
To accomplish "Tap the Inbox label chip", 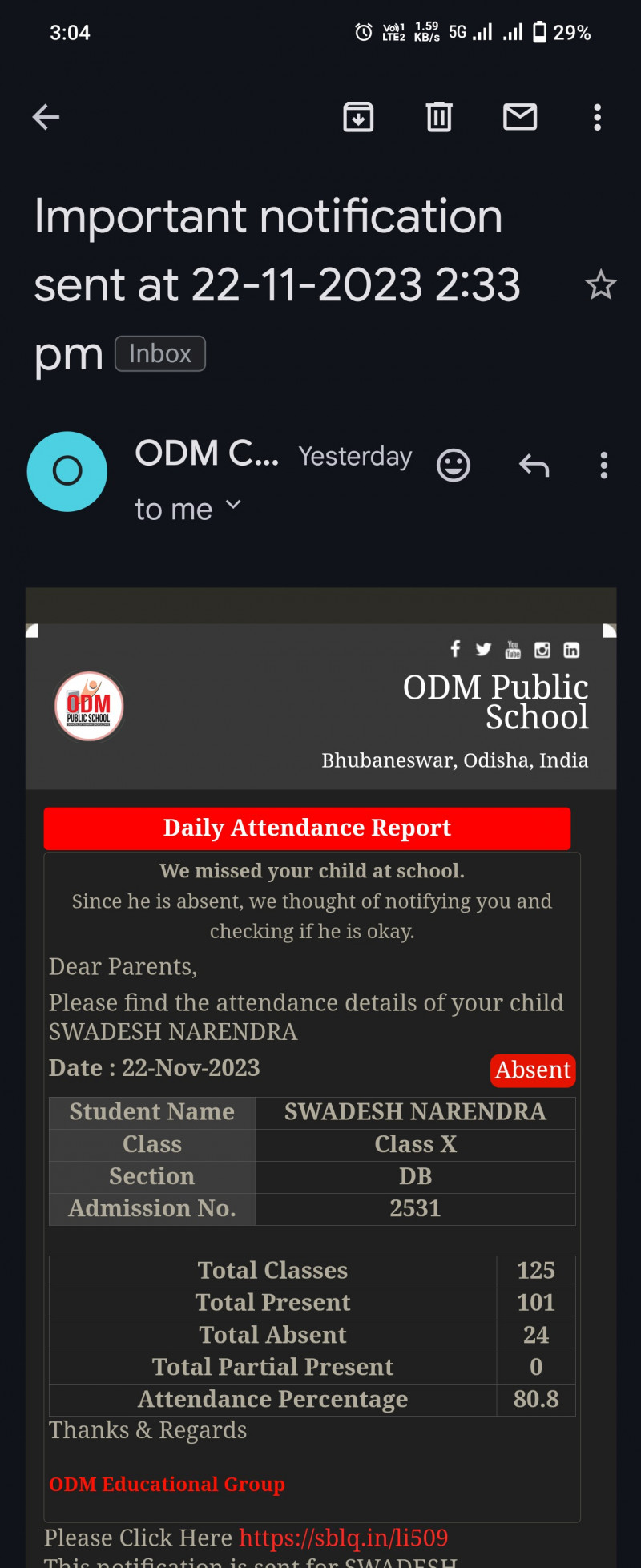I will (x=160, y=353).
